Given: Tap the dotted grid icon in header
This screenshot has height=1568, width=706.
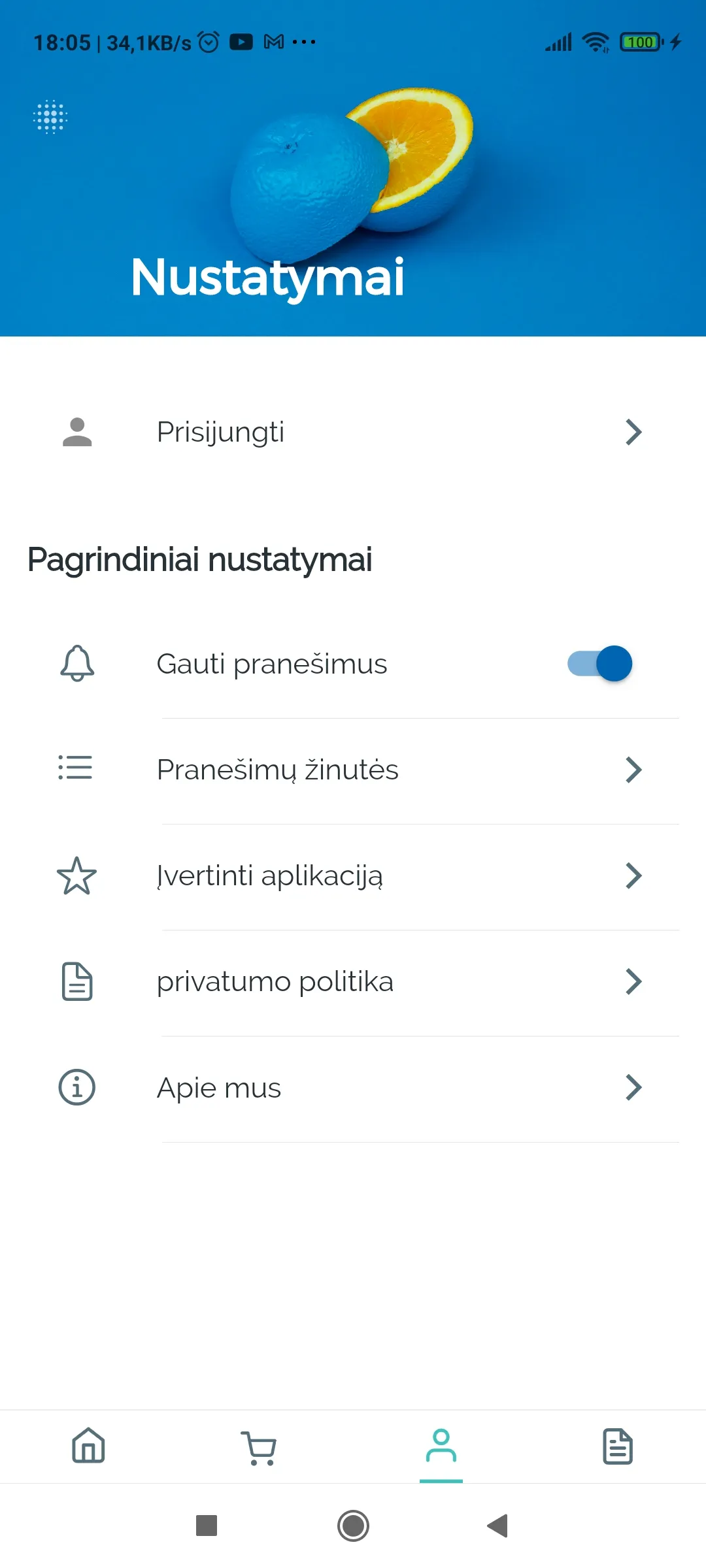Looking at the screenshot, I should pos(50,117).
